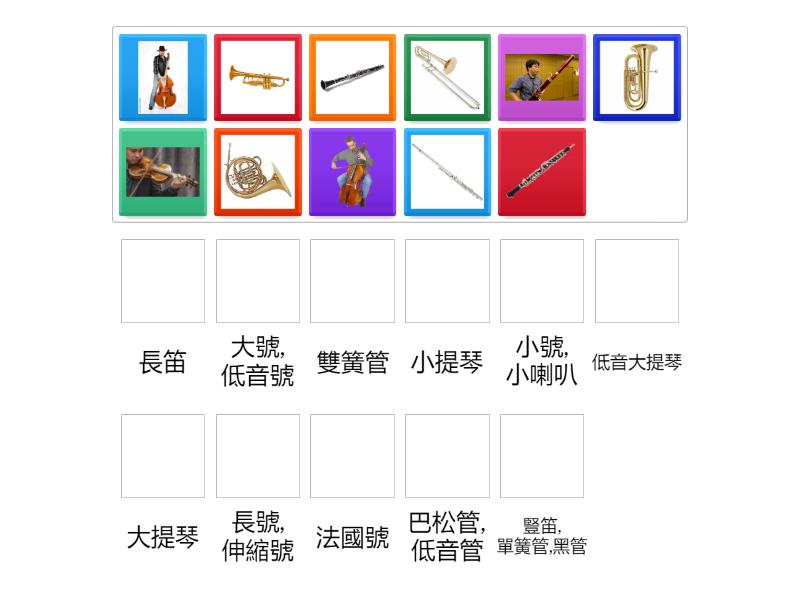Pick the flute tile in the light blue frame
Image resolution: width=800 pixels, height=600 pixels.
click(x=447, y=172)
